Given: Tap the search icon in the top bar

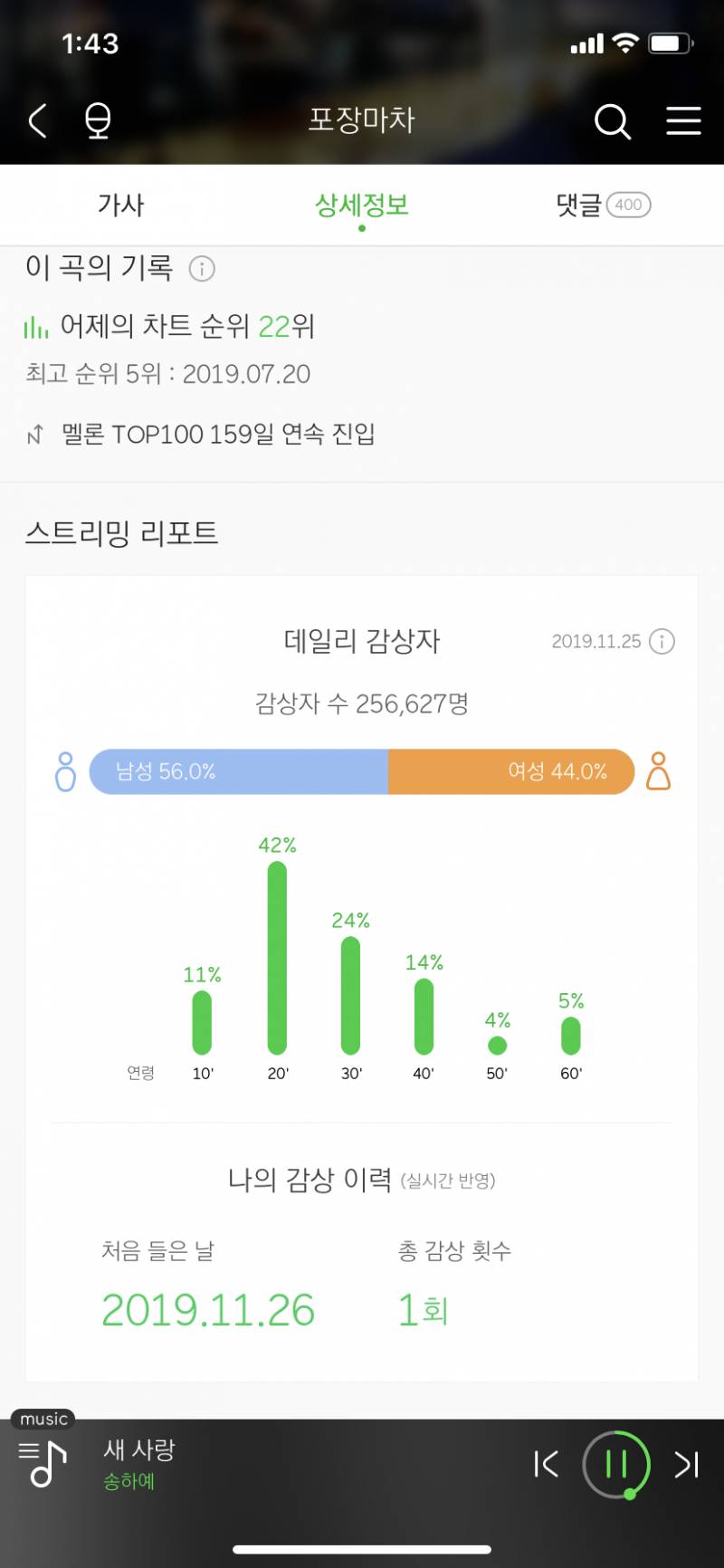Looking at the screenshot, I should (613, 122).
